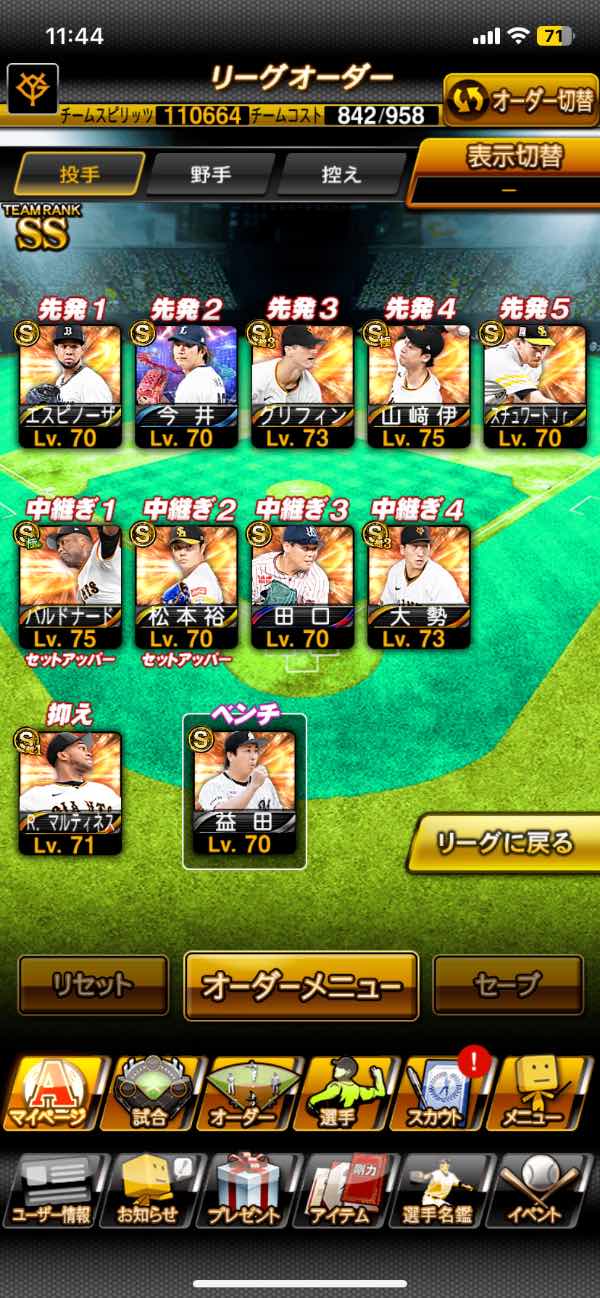600x1298 pixels.
Task: Save the order with セーブ
Action: pos(508,985)
